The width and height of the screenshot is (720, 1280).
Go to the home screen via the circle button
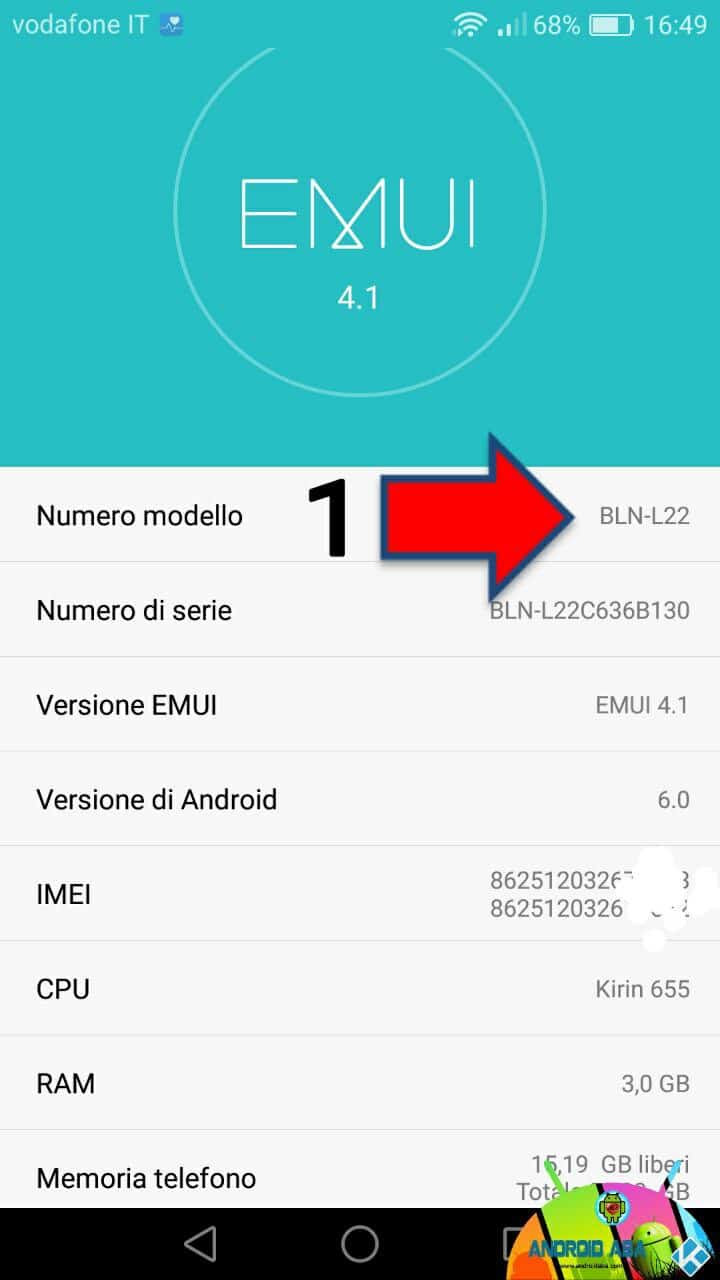coord(360,1244)
